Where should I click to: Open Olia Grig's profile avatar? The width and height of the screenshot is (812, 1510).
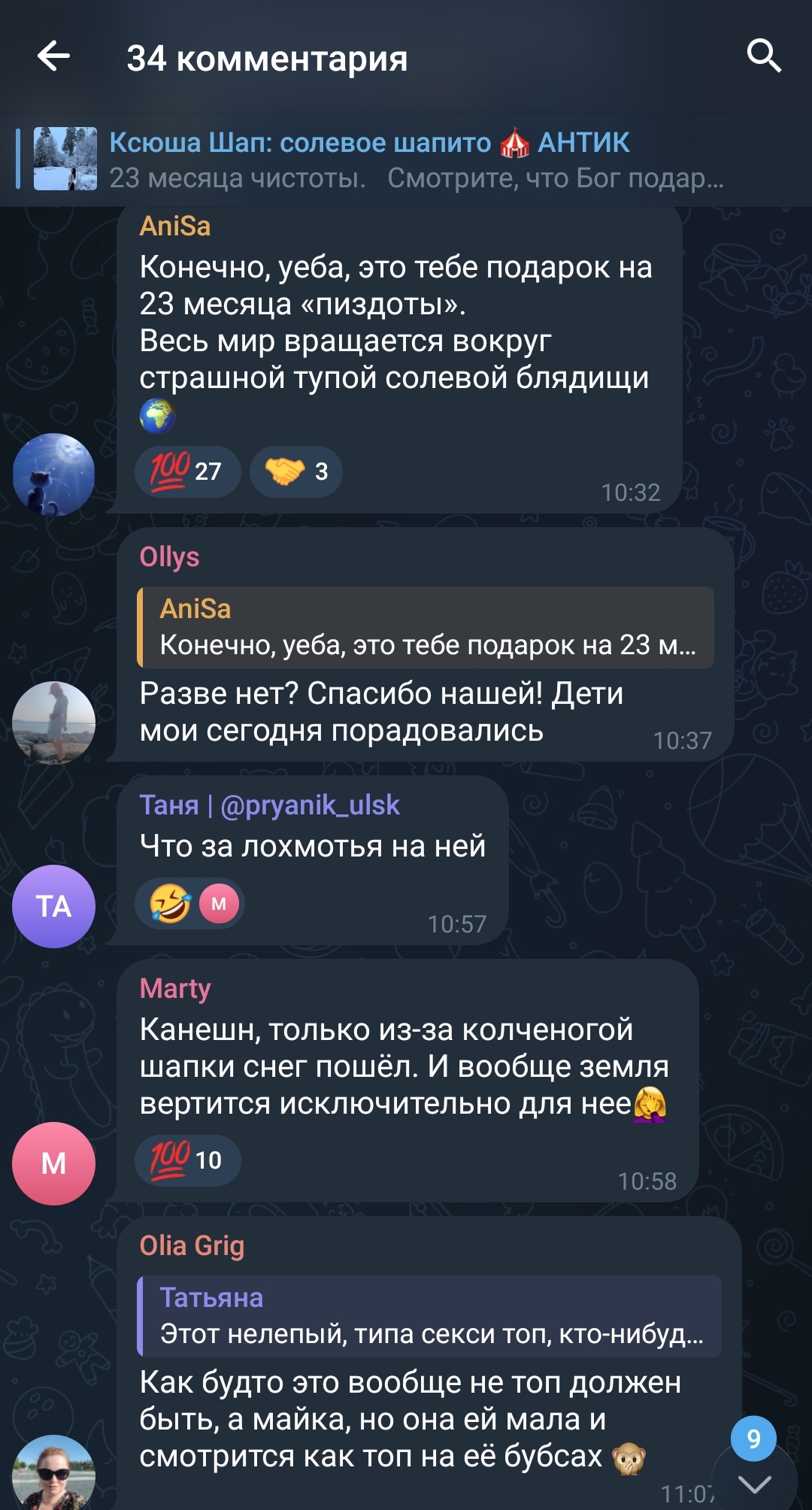click(x=53, y=1474)
